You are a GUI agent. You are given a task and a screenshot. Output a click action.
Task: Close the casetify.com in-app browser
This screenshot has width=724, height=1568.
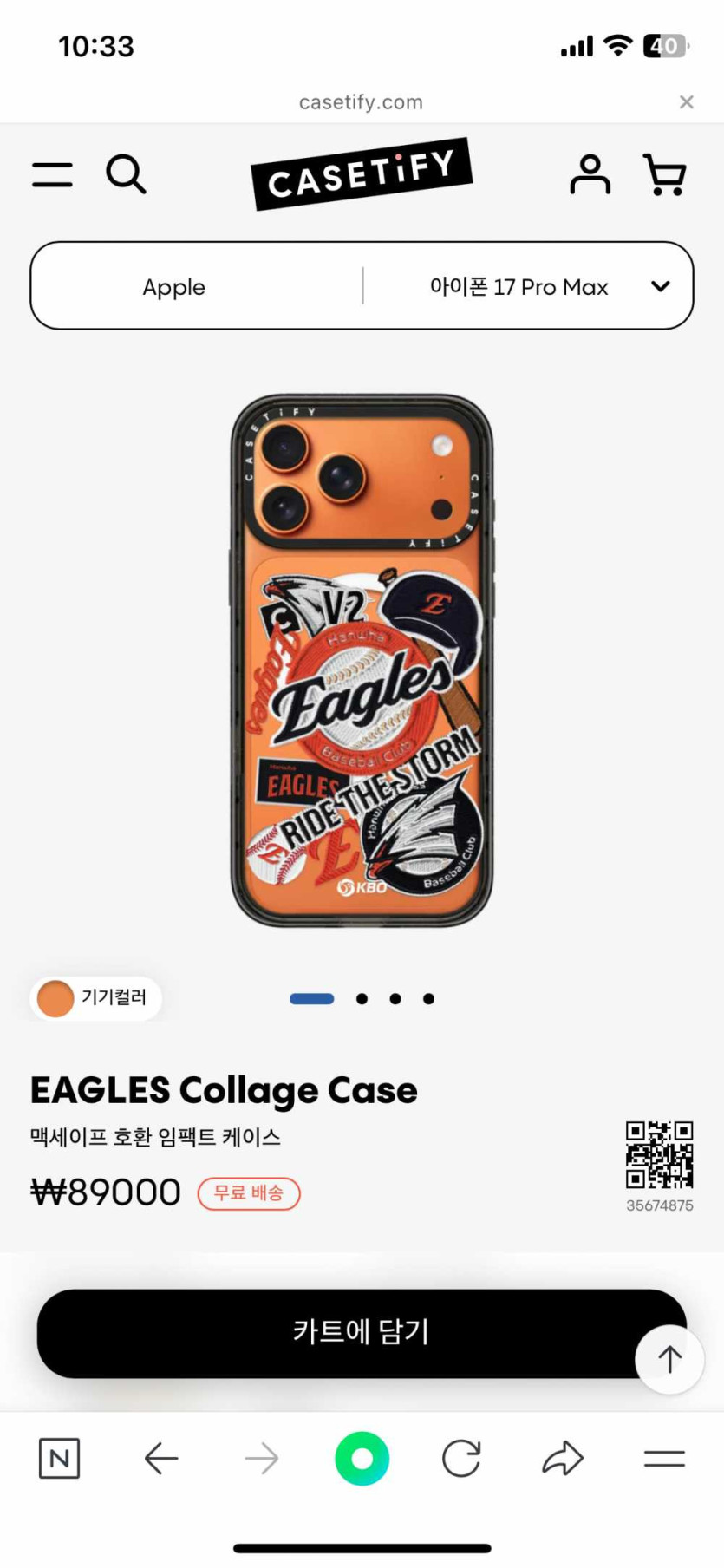pos(686,102)
